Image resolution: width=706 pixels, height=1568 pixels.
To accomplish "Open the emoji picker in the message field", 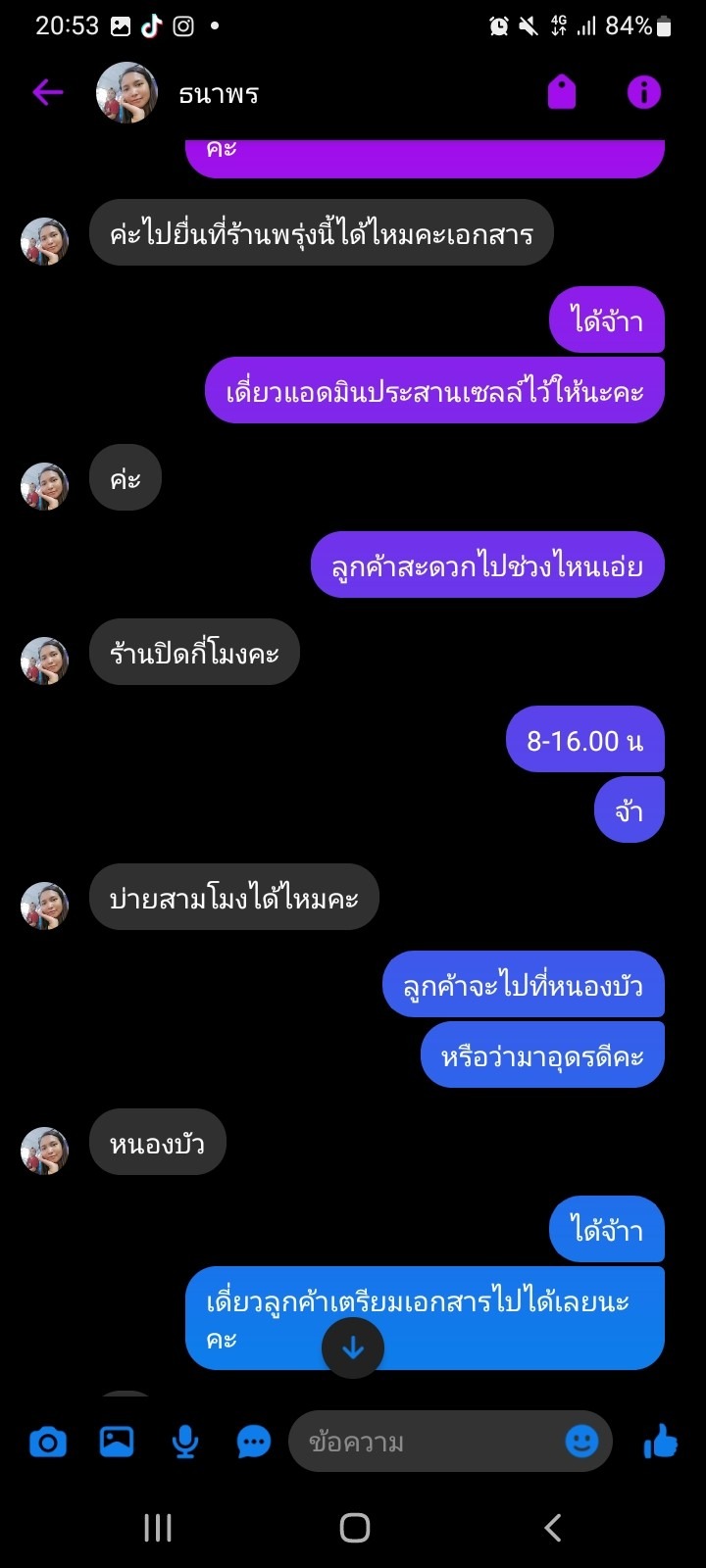I will (x=582, y=1441).
